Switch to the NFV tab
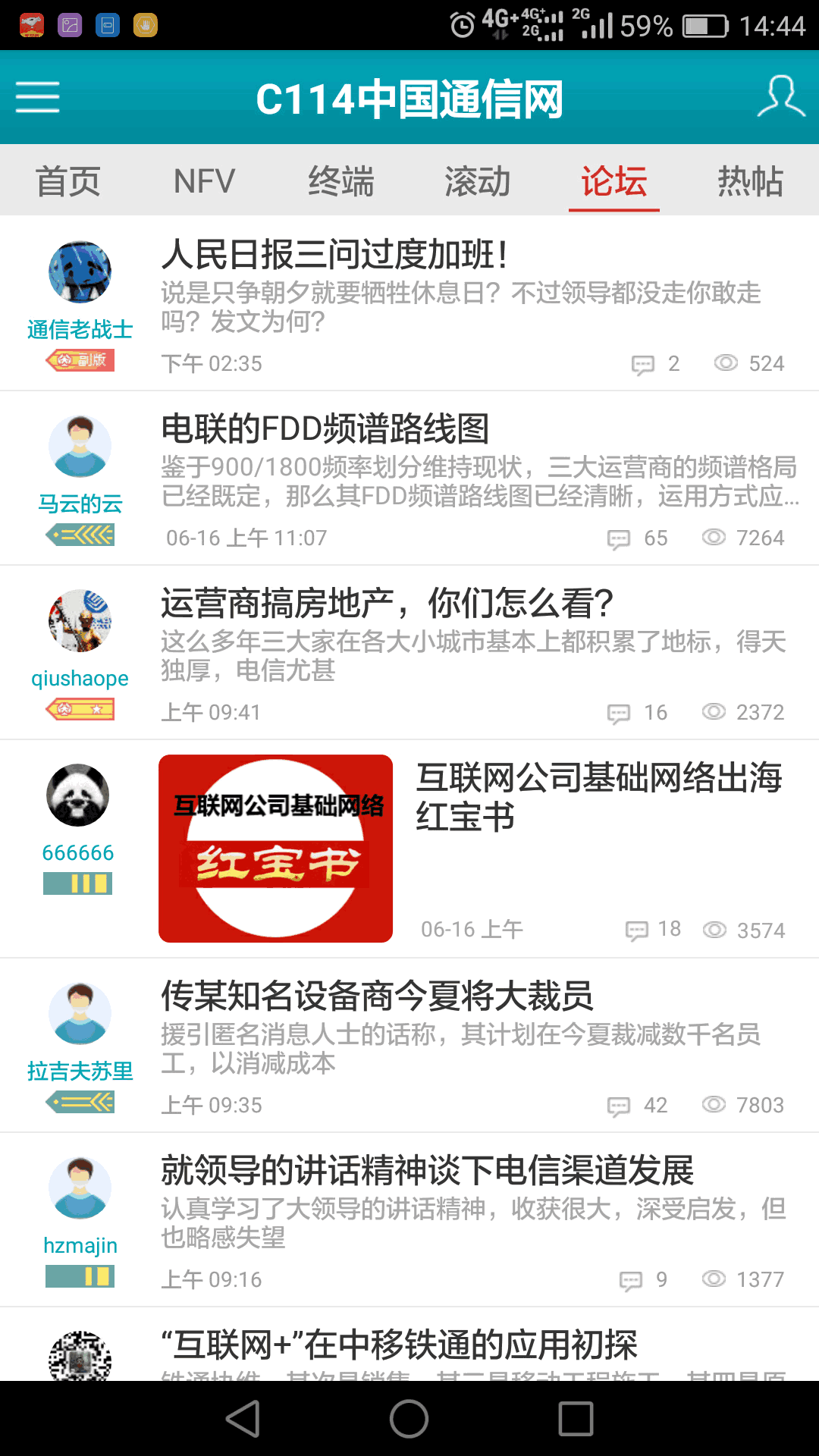This screenshot has width=819, height=1456. 204,182
